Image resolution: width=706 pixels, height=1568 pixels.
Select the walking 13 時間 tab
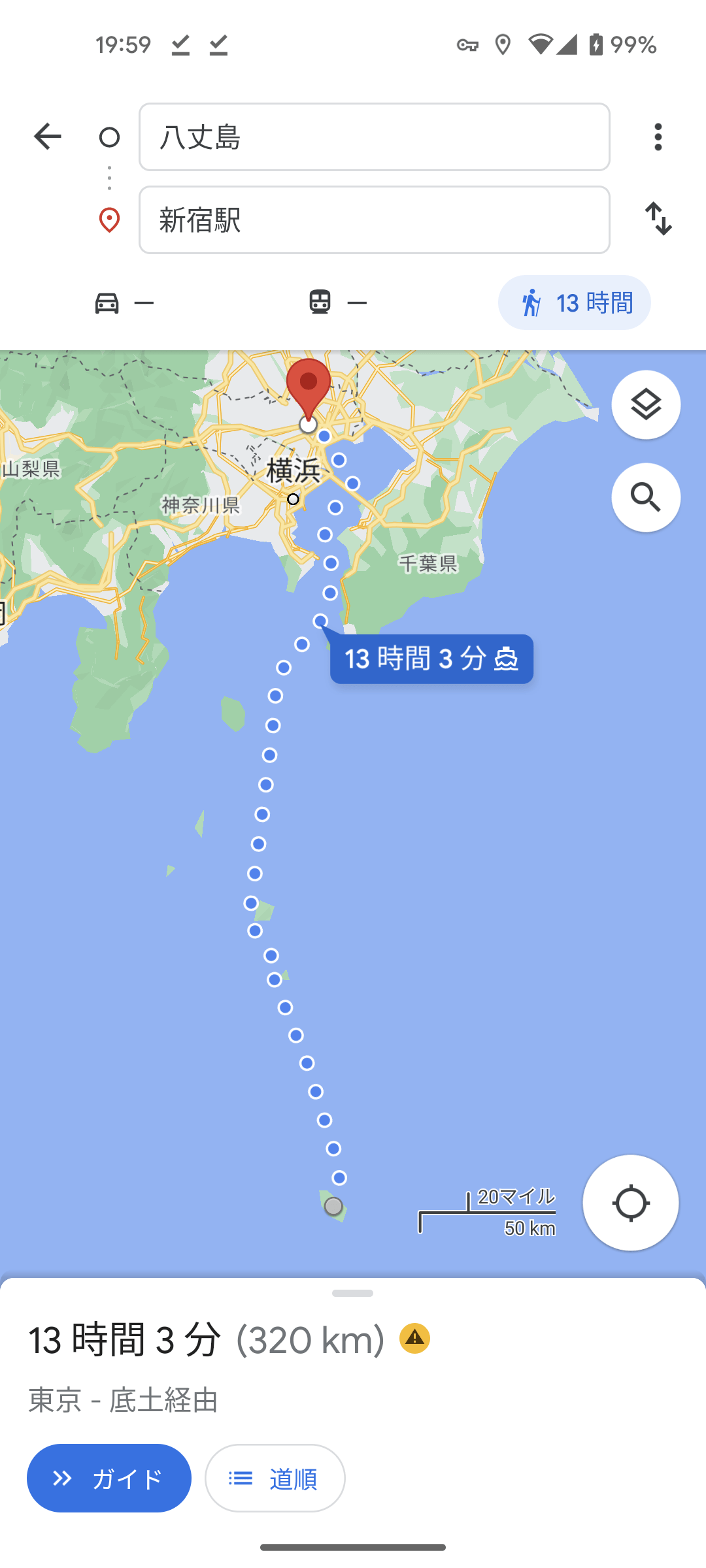574,302
